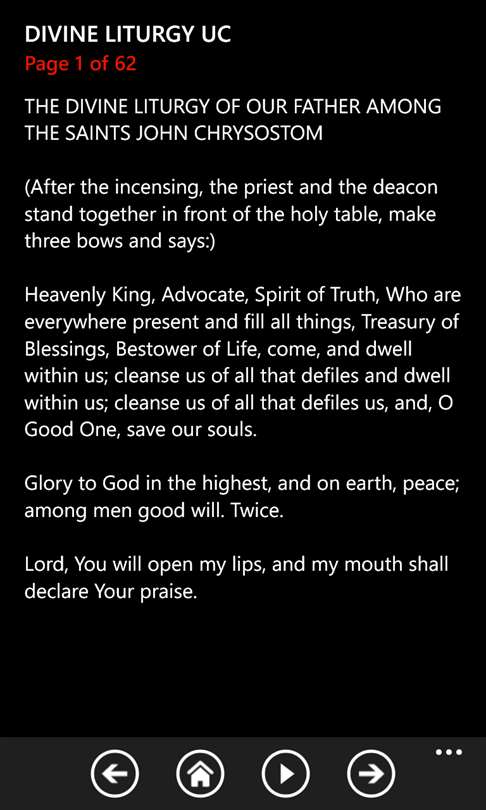This screenshot has height=810, width=486.
Task: Go to the previous page arrow
Action: [115, 773]
